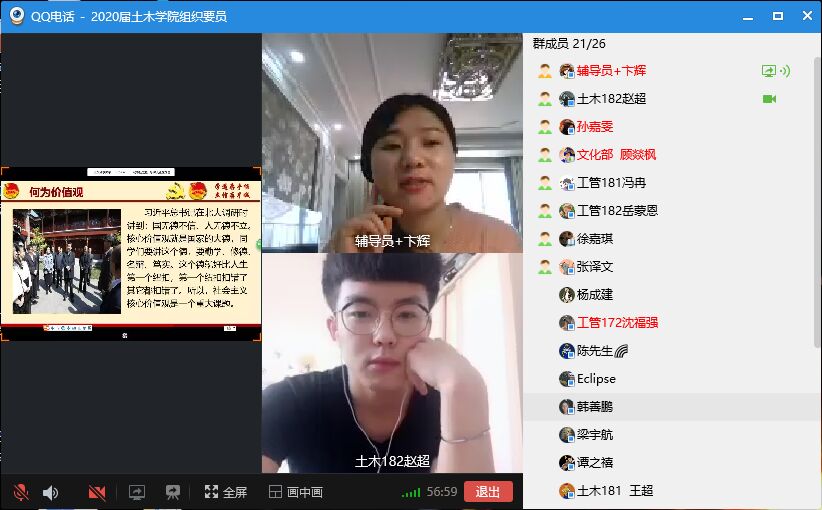Turn on the camera
Screen dimensions: 822x510
[x=97, y=492]
